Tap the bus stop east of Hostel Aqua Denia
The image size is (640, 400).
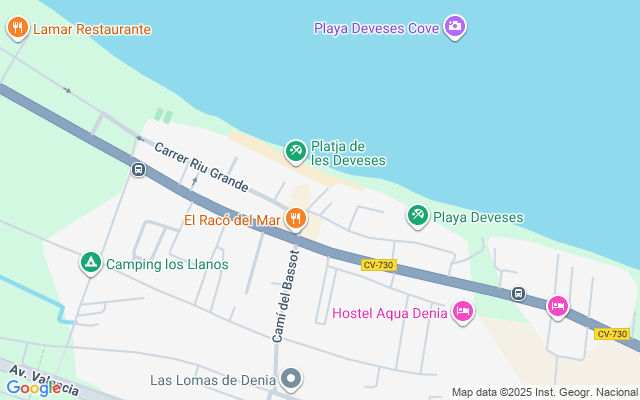point(518,293)
